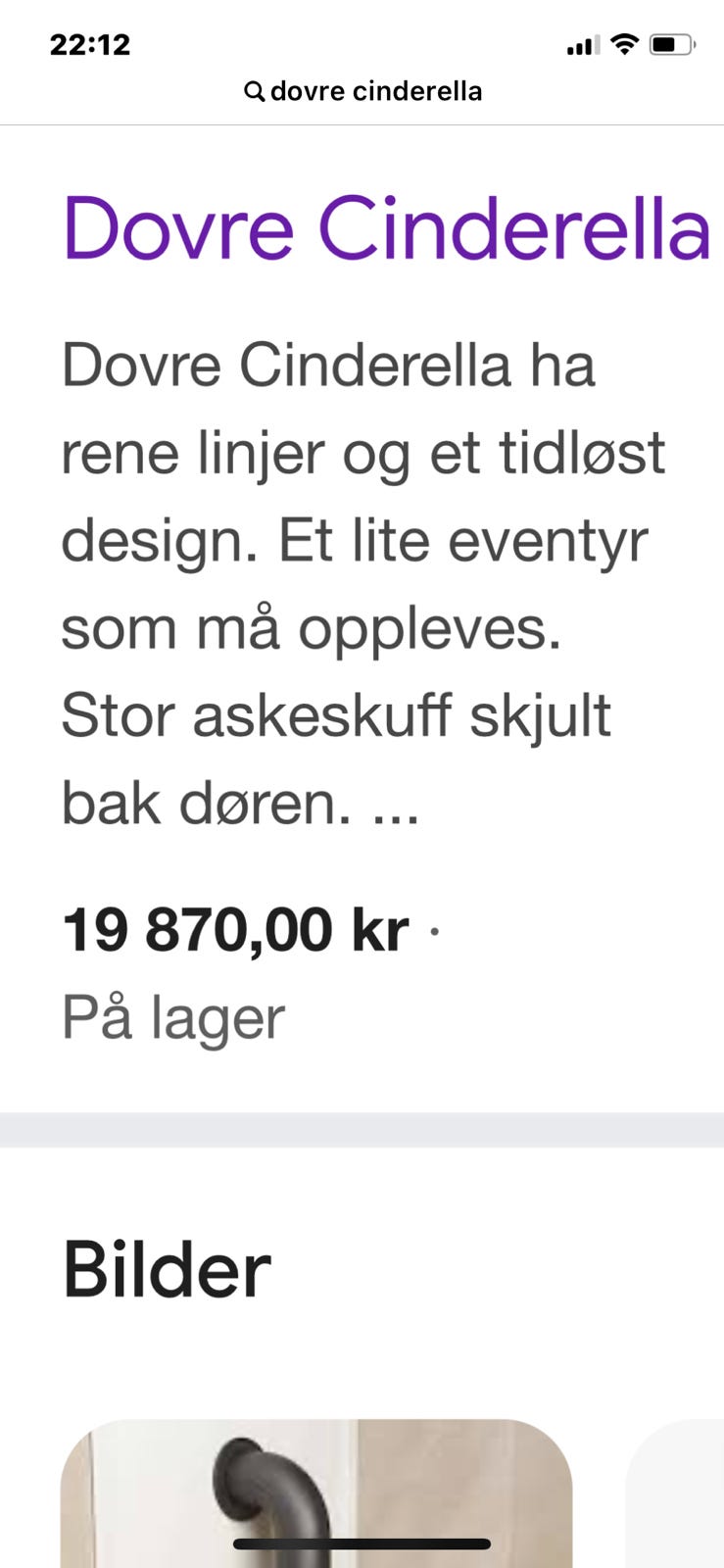Screen dimensions: 724x1568
Task: Select the 'Bilder' section heading
Action: click(x=165, y=1269)
